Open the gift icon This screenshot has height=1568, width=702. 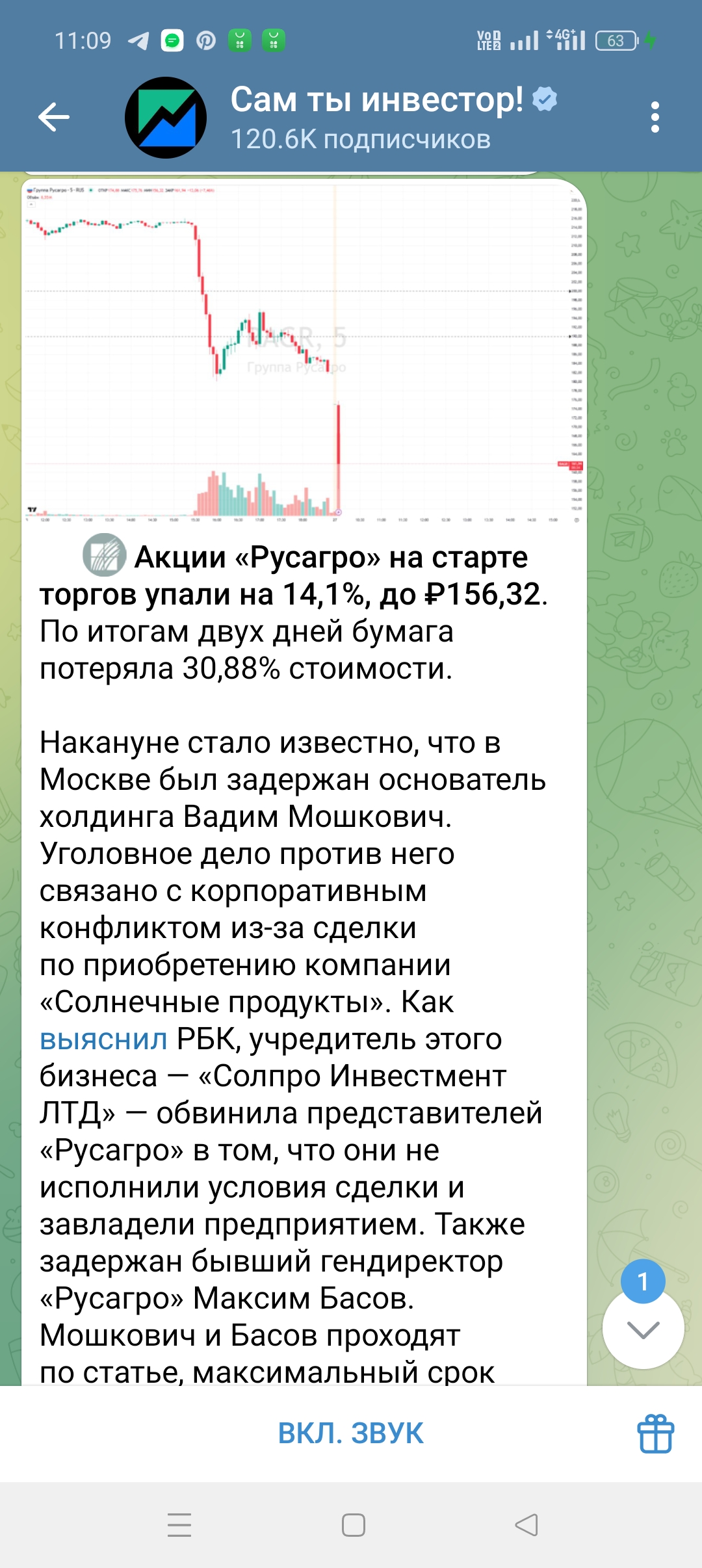655,1433
